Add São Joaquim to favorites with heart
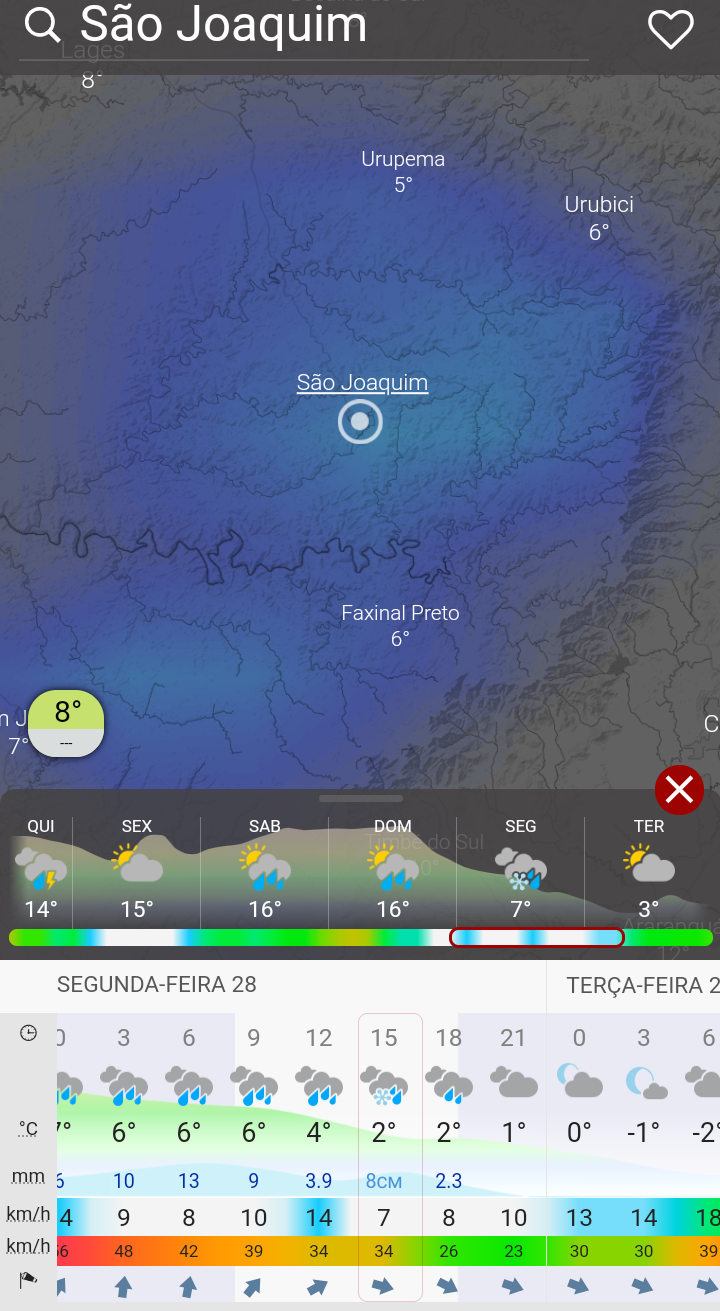 (671, 29)
